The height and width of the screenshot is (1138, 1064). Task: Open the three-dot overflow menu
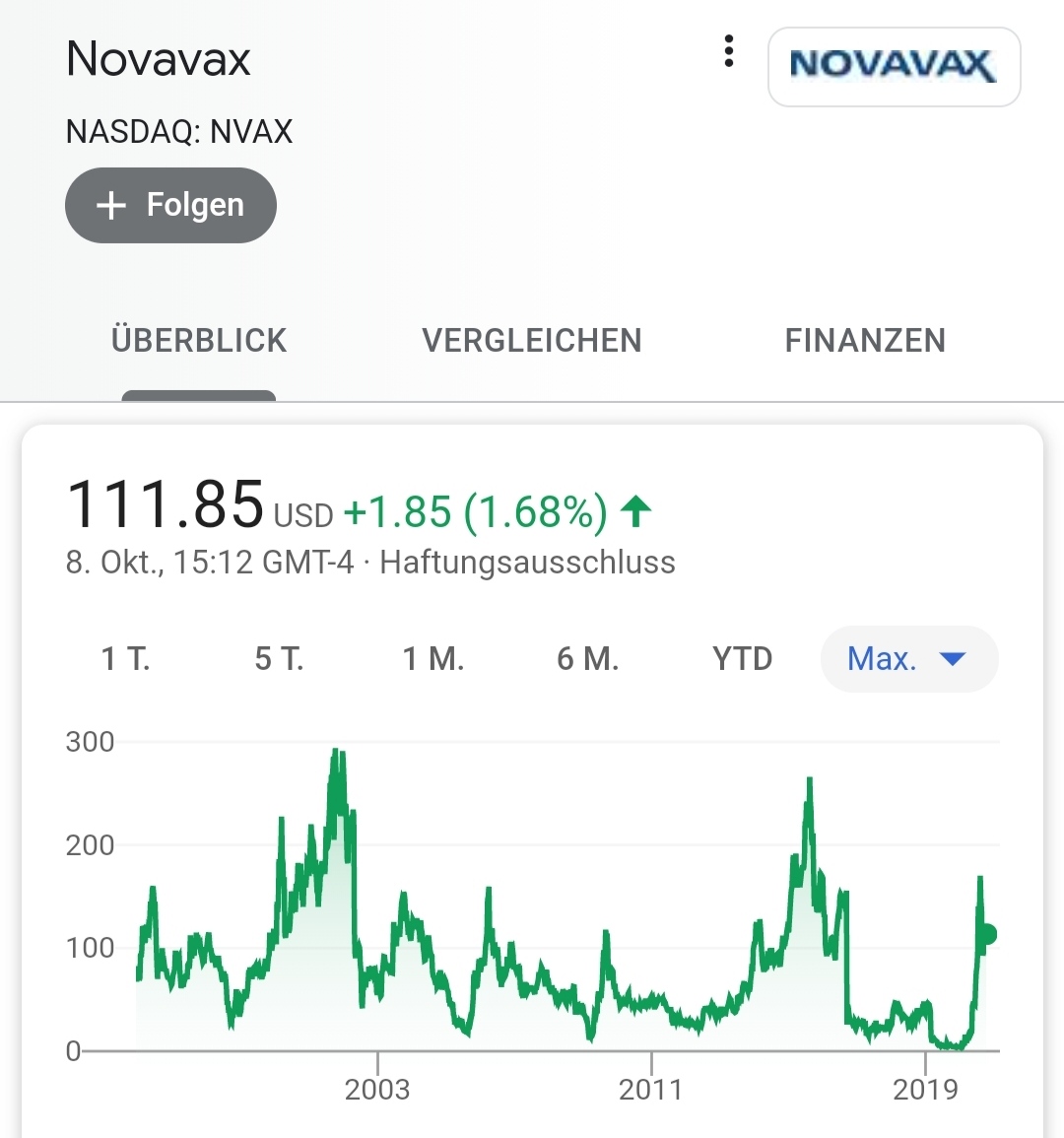tap(729, 51)
